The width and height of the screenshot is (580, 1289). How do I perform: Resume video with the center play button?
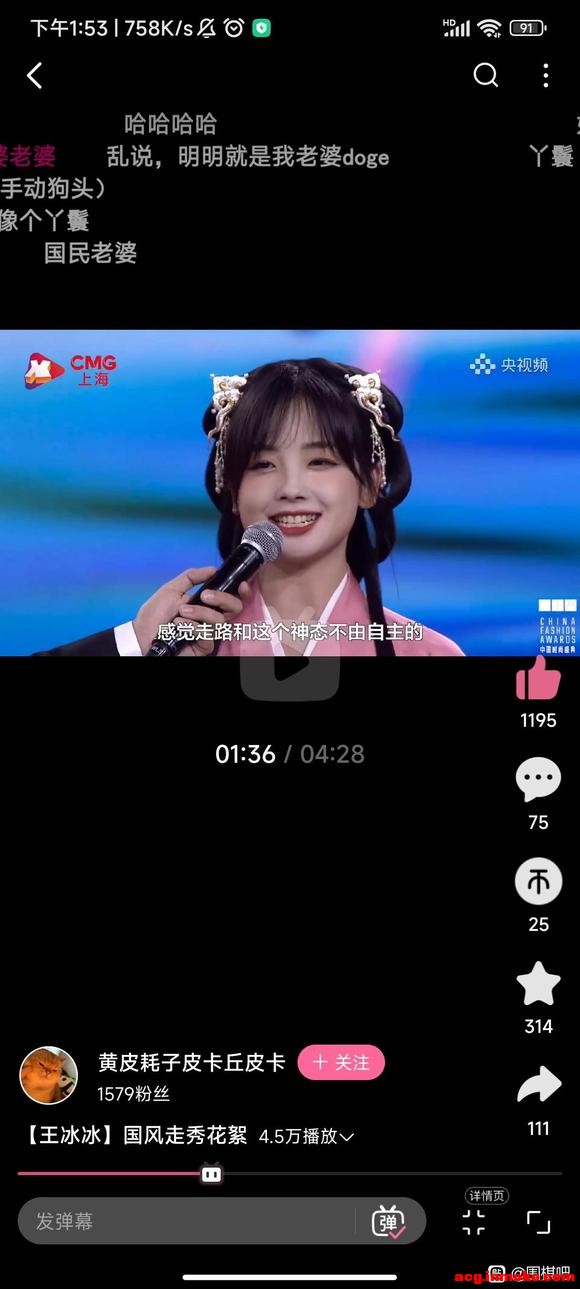coord(289,666)
